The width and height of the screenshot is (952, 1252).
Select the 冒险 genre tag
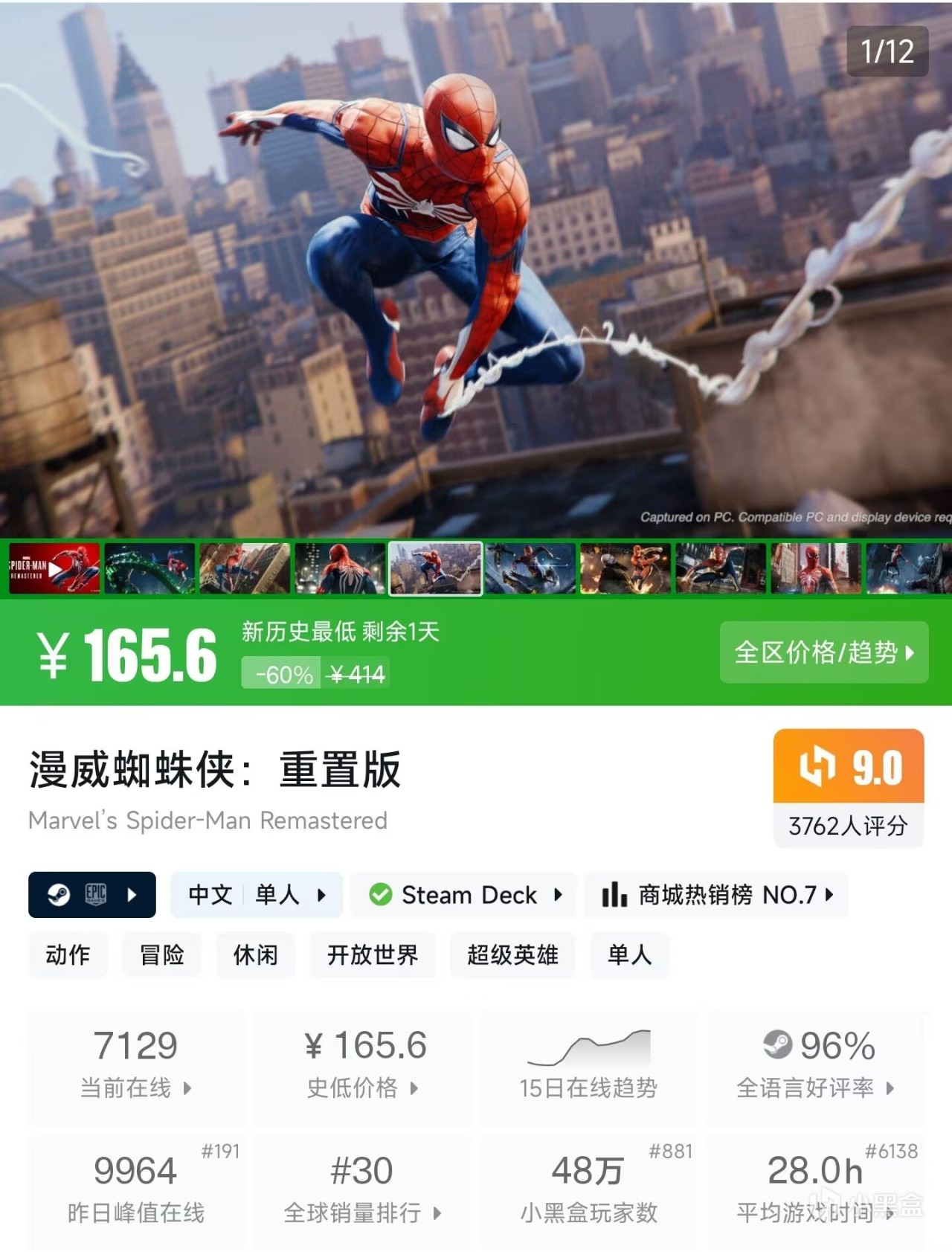tap(161, 954)
